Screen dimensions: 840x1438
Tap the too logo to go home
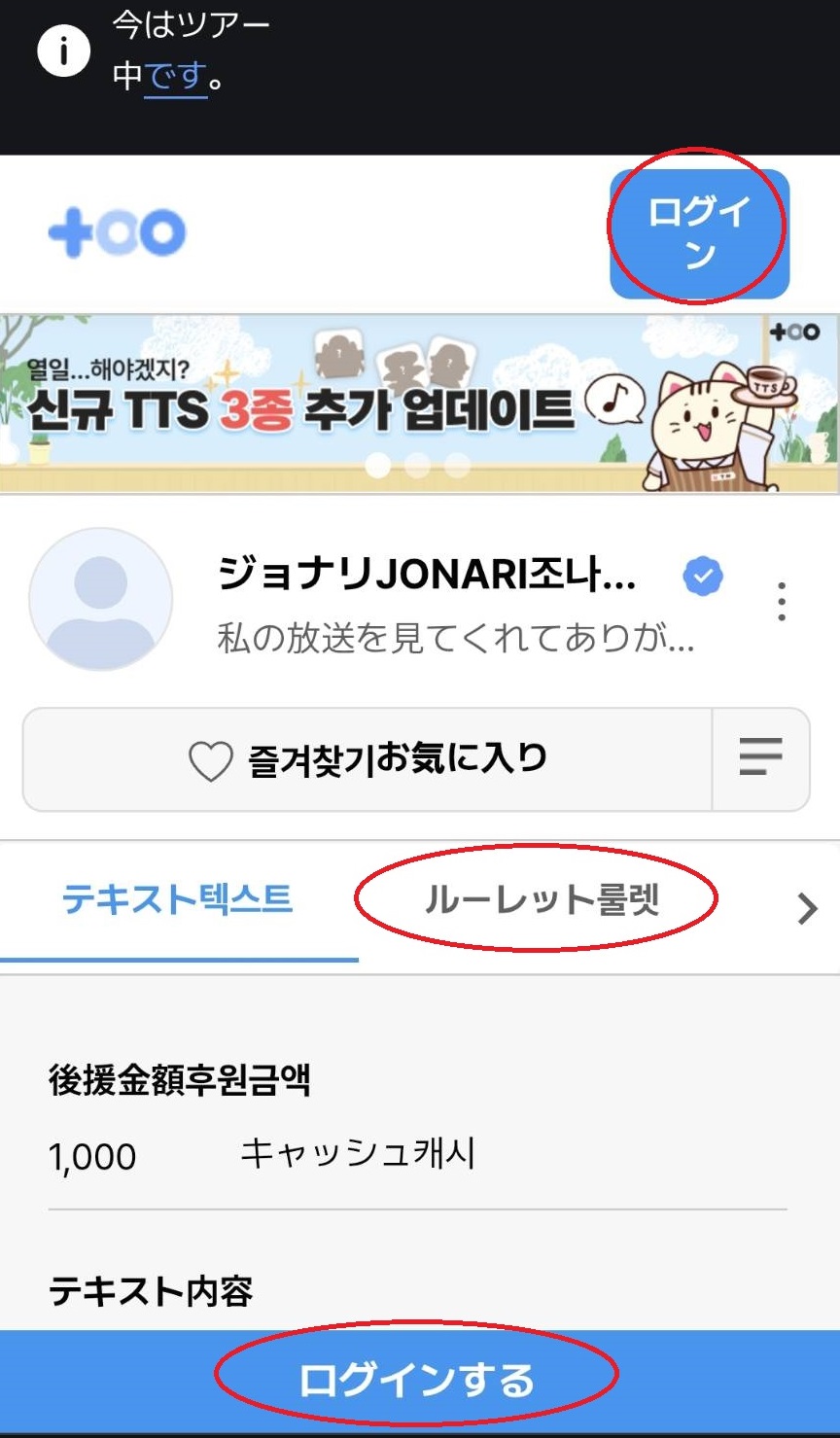(x=117, y=233)
